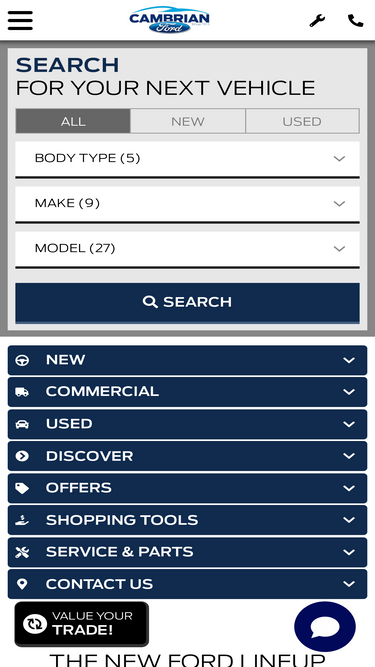Tap the blue Search button
The width and height of the screenshot is (375, 667).
188,302
